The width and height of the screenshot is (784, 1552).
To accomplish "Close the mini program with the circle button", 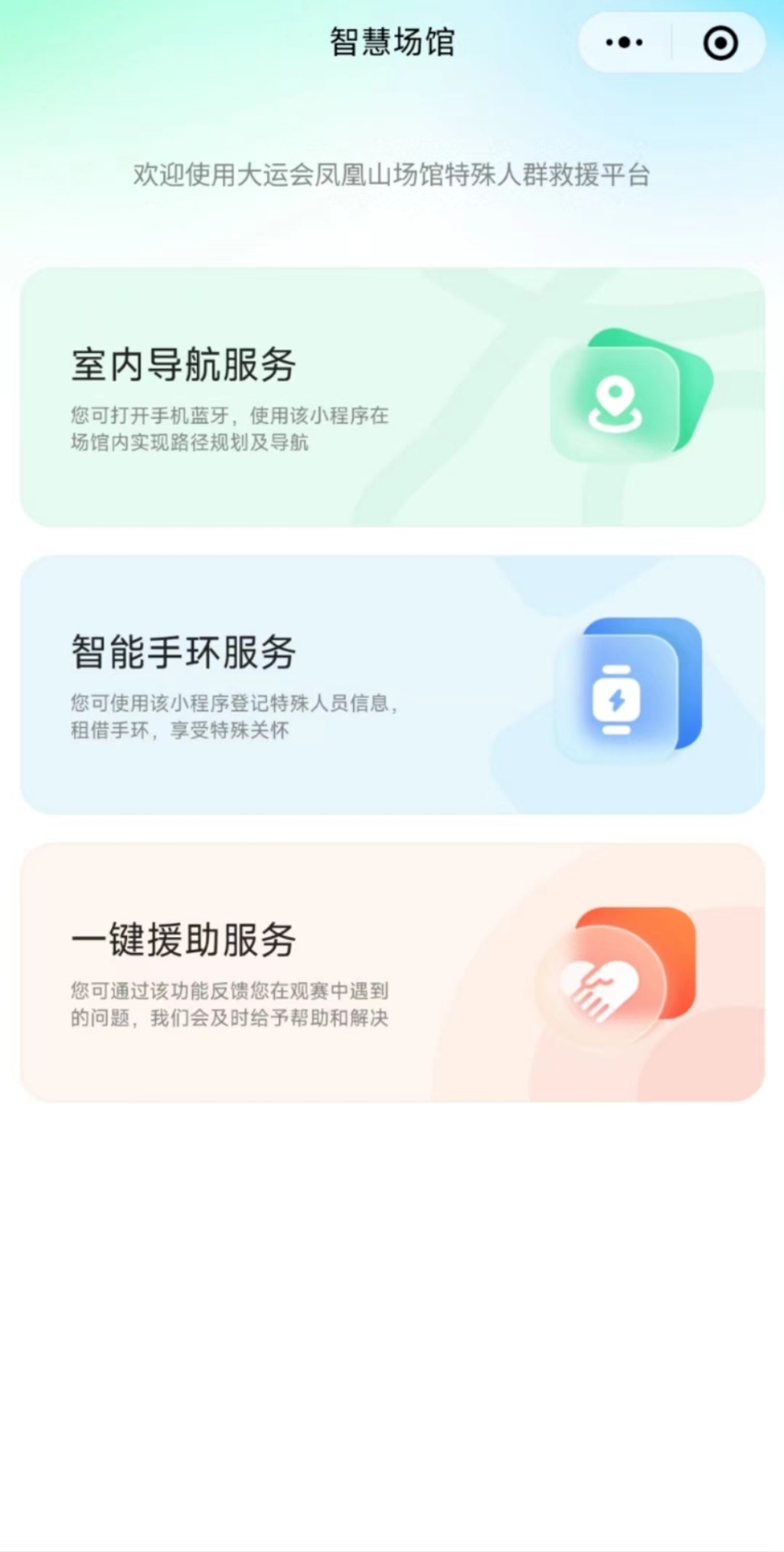I will (x=720, y=43).
